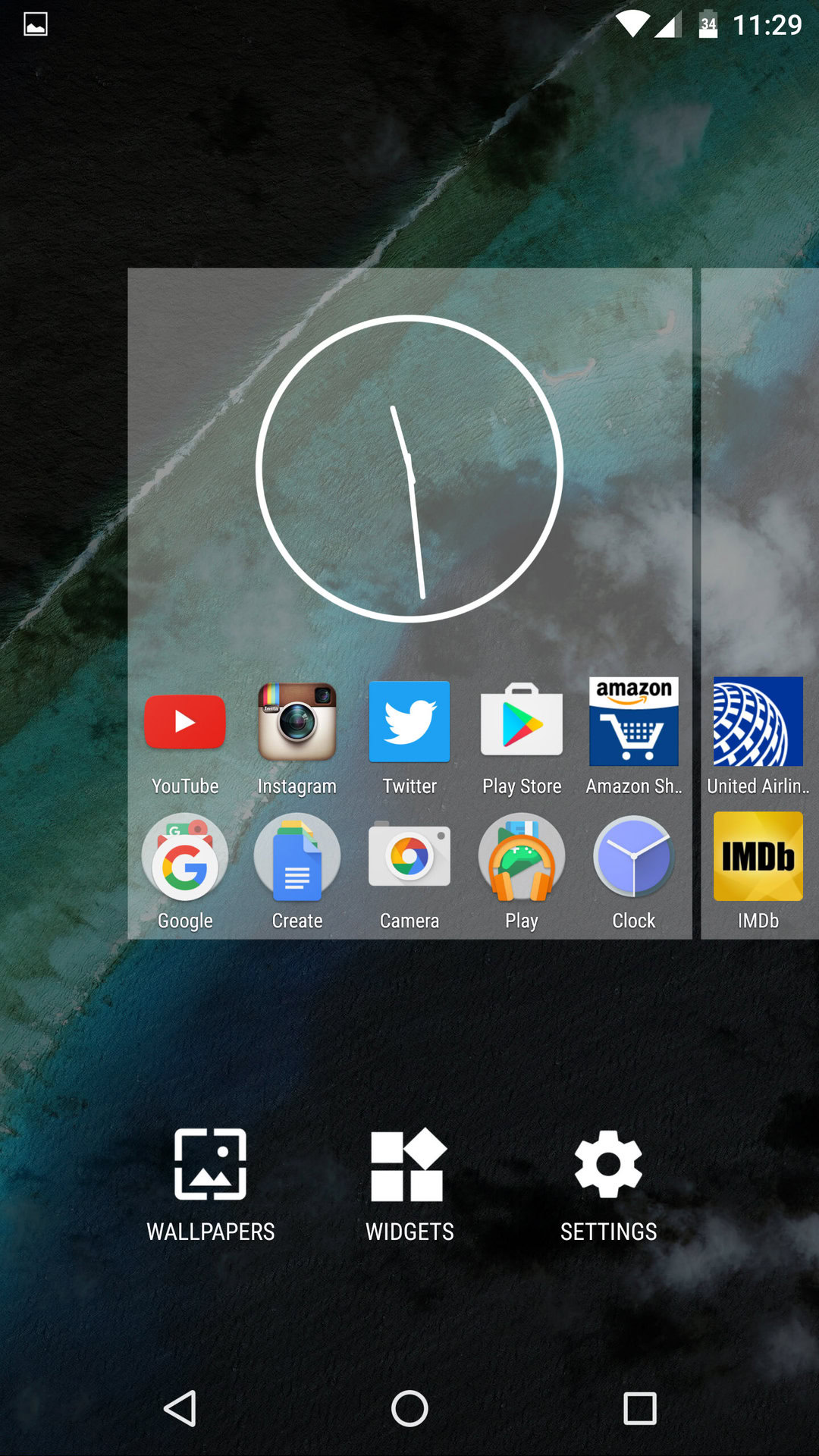Image resolution: width=819 pixels, height=1456 pixels.
Task: Tap the home button in navigation bar
Action: [x=409, y=1408]
